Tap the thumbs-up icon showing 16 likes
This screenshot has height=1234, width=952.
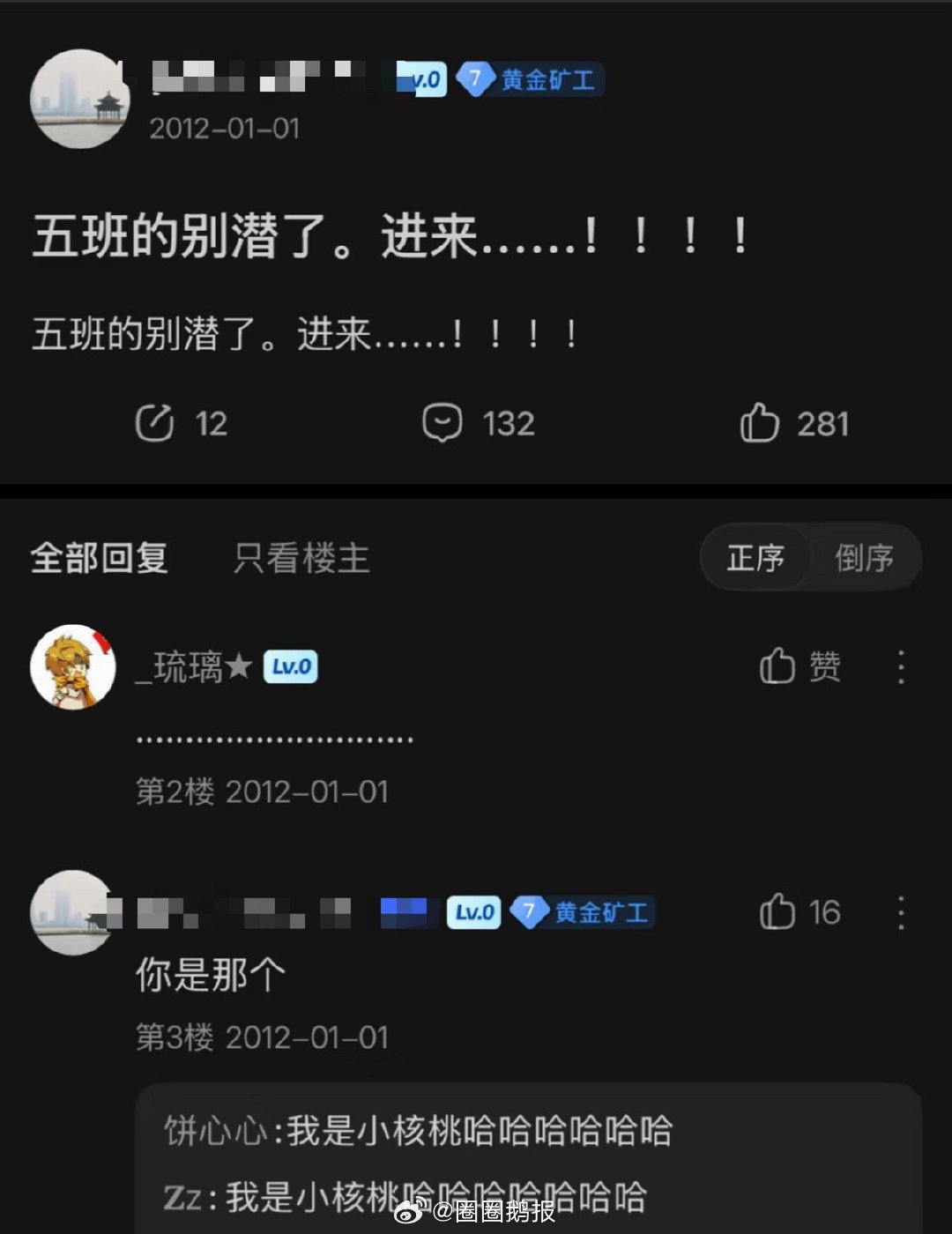point(780,914)
